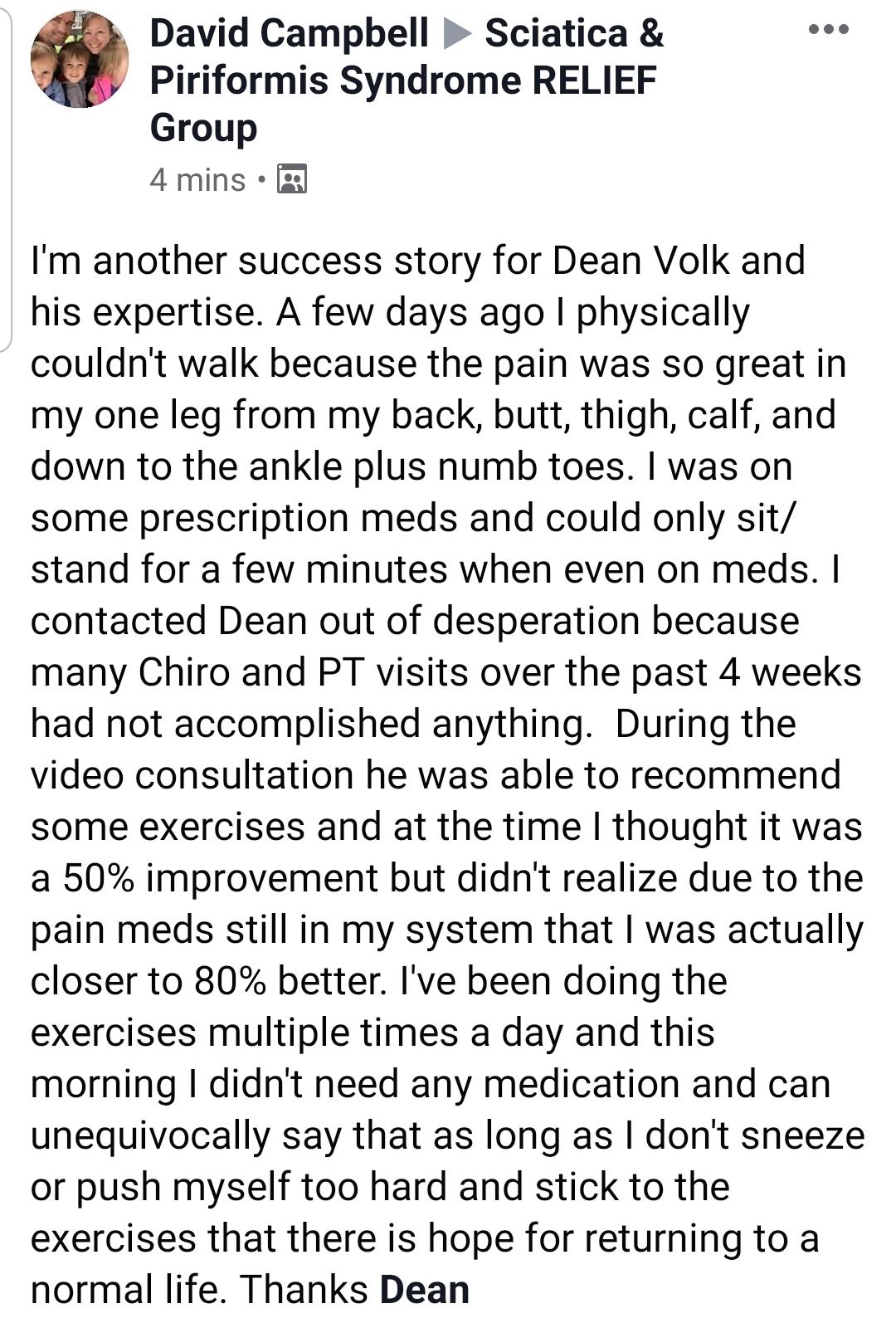Open the post's three-dot options menu
Image resolution: width=896 pixels, height=1328 pixels.
pos(828,30)
